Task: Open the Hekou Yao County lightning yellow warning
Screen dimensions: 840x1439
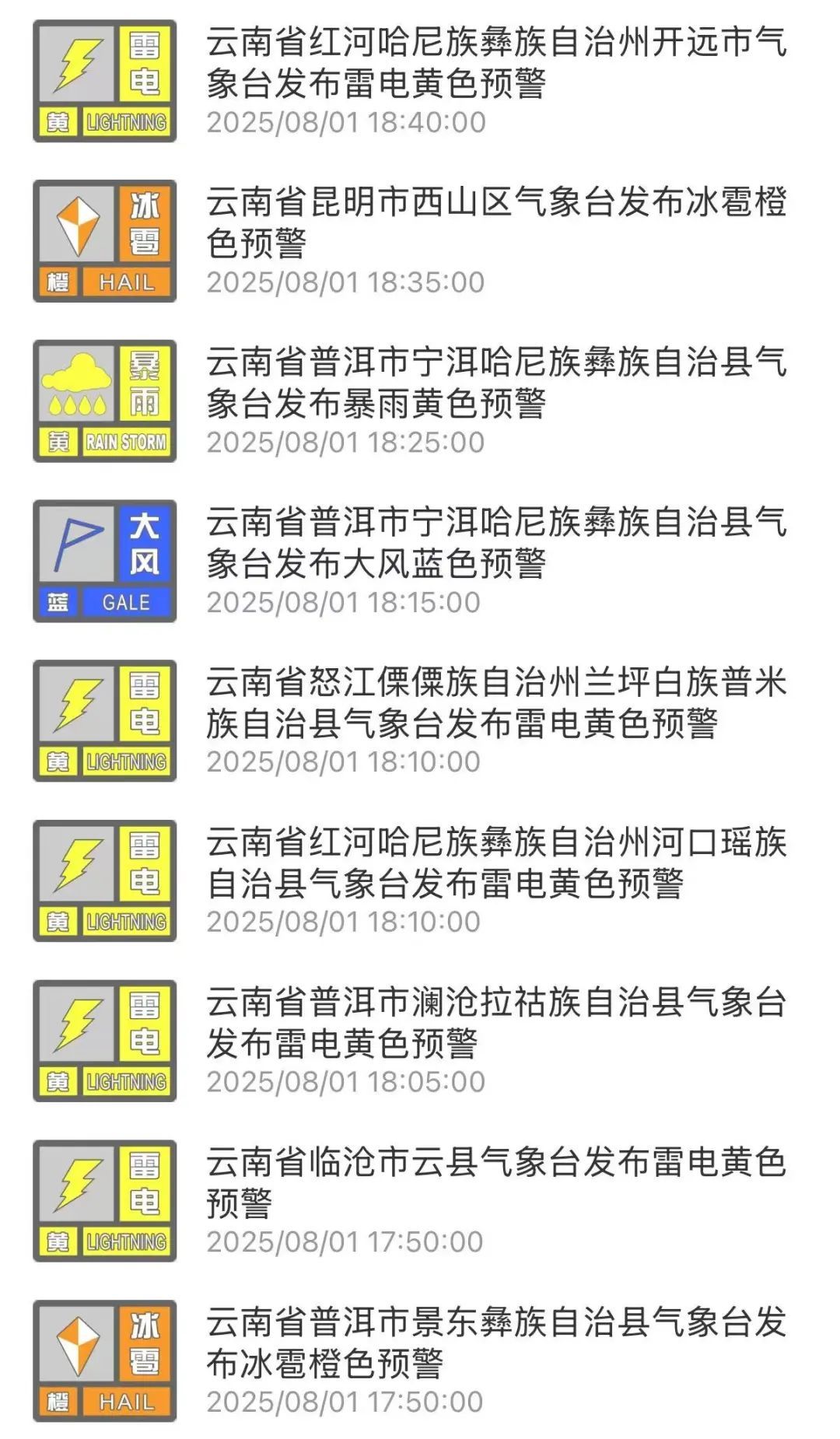Action: (x=495, y=863)
